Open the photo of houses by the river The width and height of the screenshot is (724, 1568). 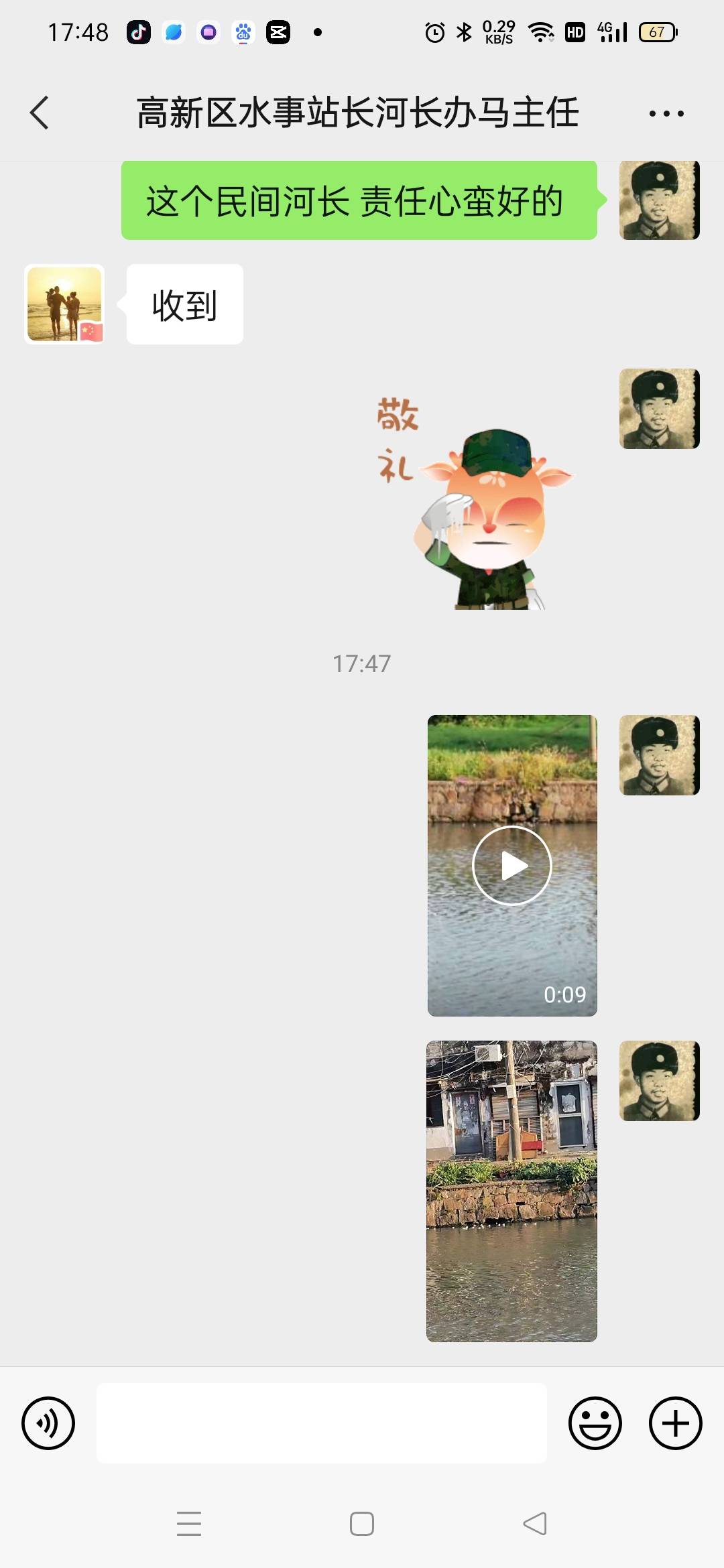(511, 1191)
